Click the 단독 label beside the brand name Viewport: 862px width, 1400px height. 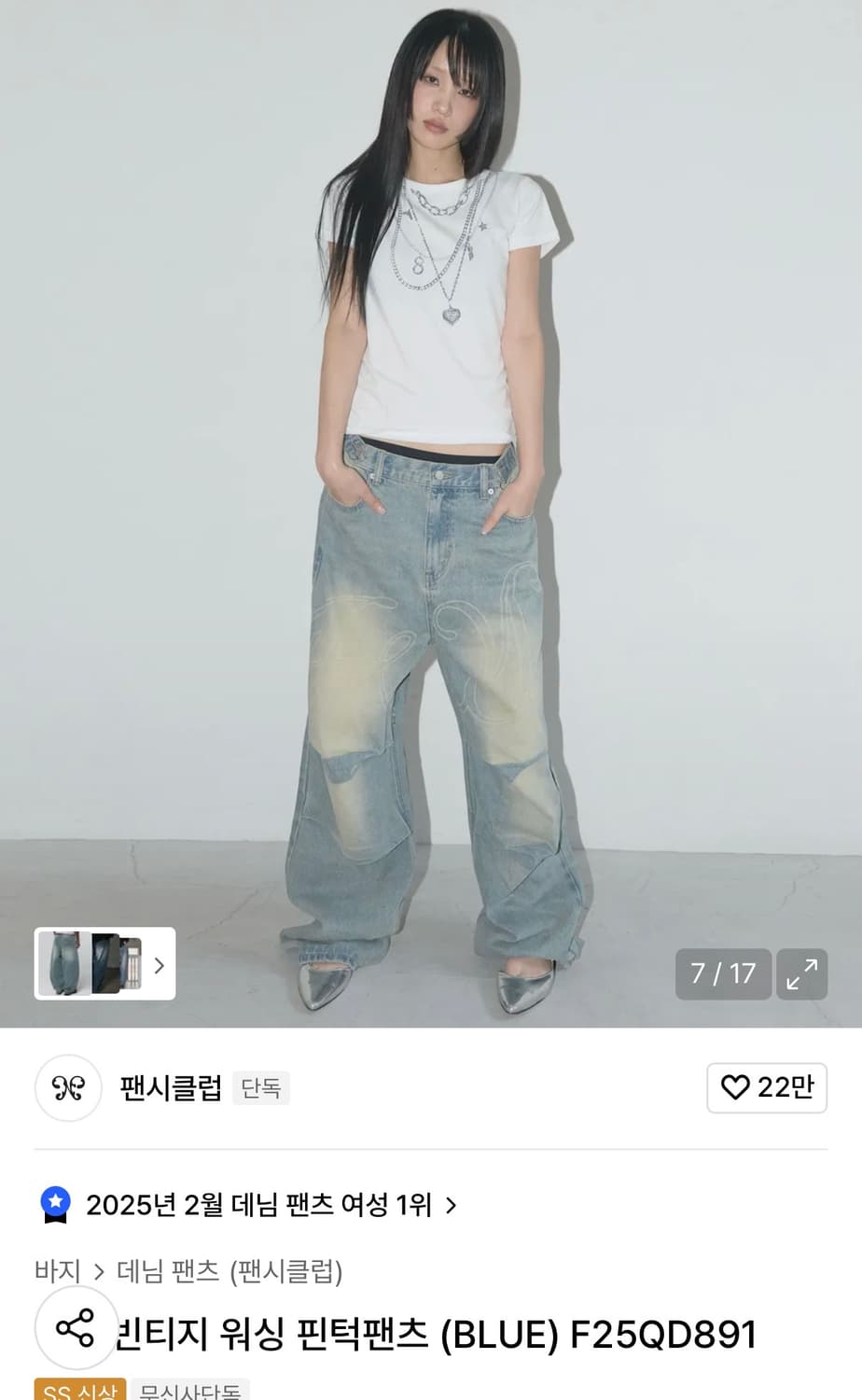coord(262,1088)
